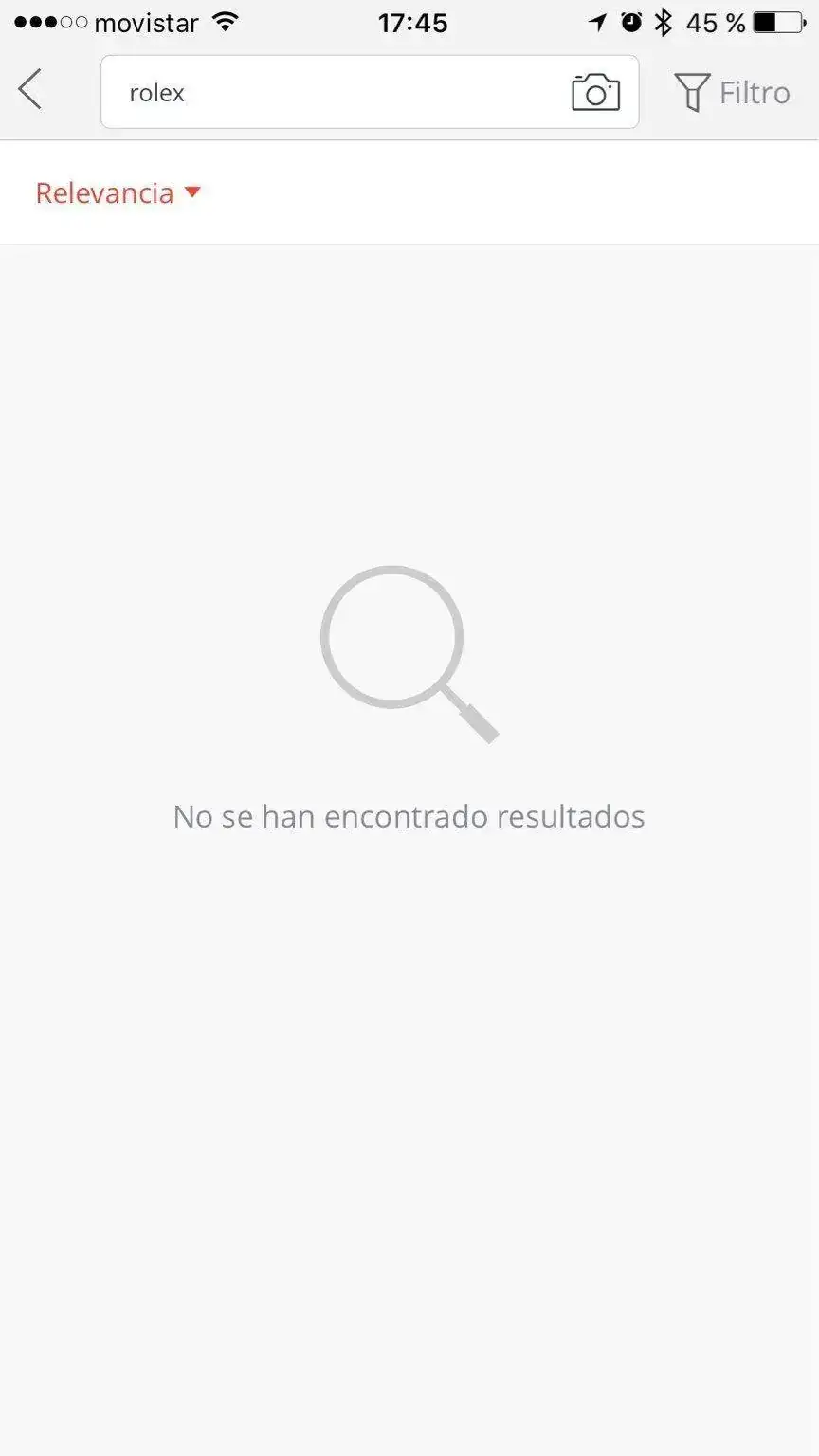819x1456 pixels.
Task: Go back using the top-left arrow
Action: point(30,90)
